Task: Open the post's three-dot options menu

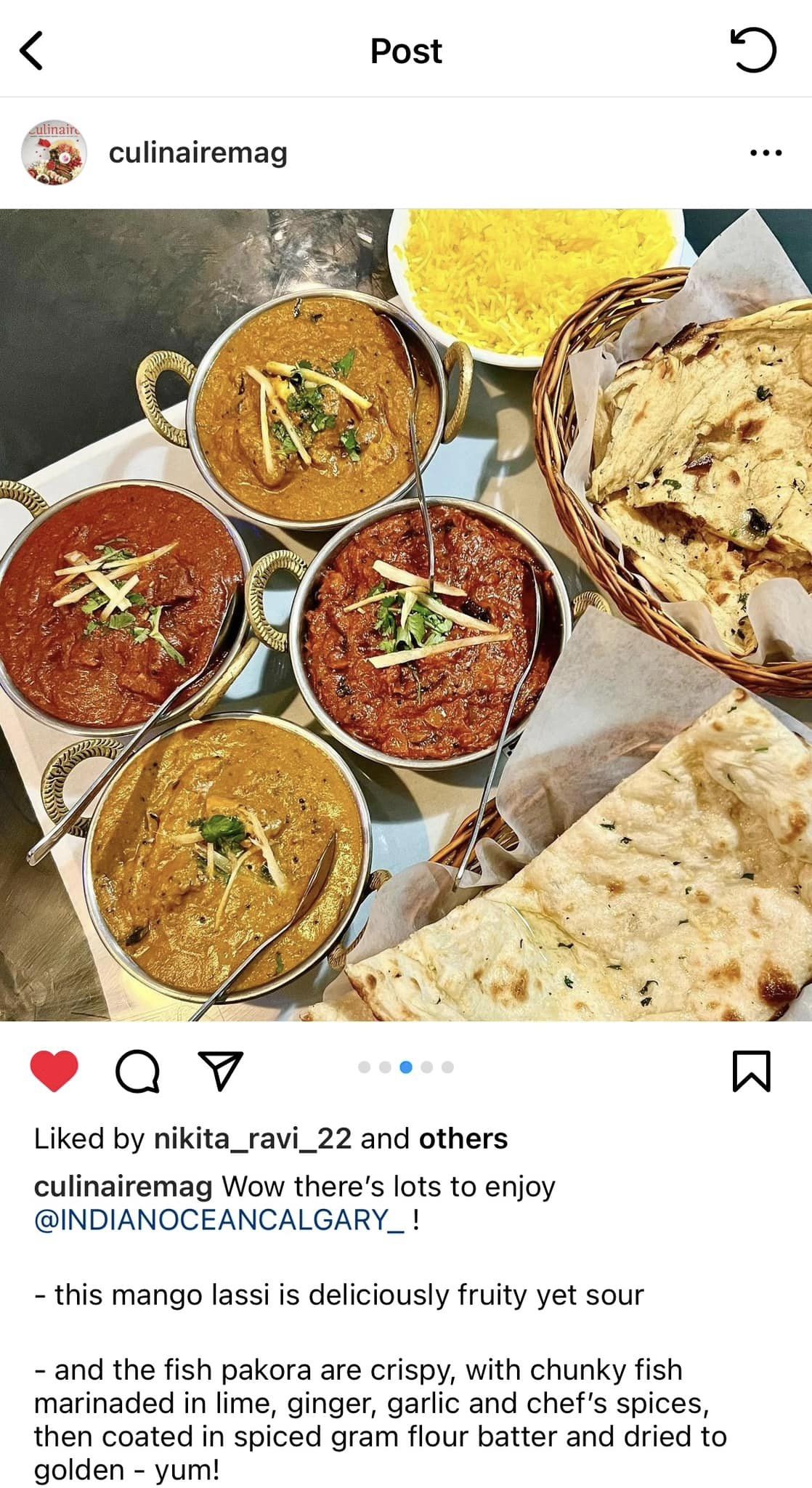Action: pyautogui.click(x=766, y=153)
